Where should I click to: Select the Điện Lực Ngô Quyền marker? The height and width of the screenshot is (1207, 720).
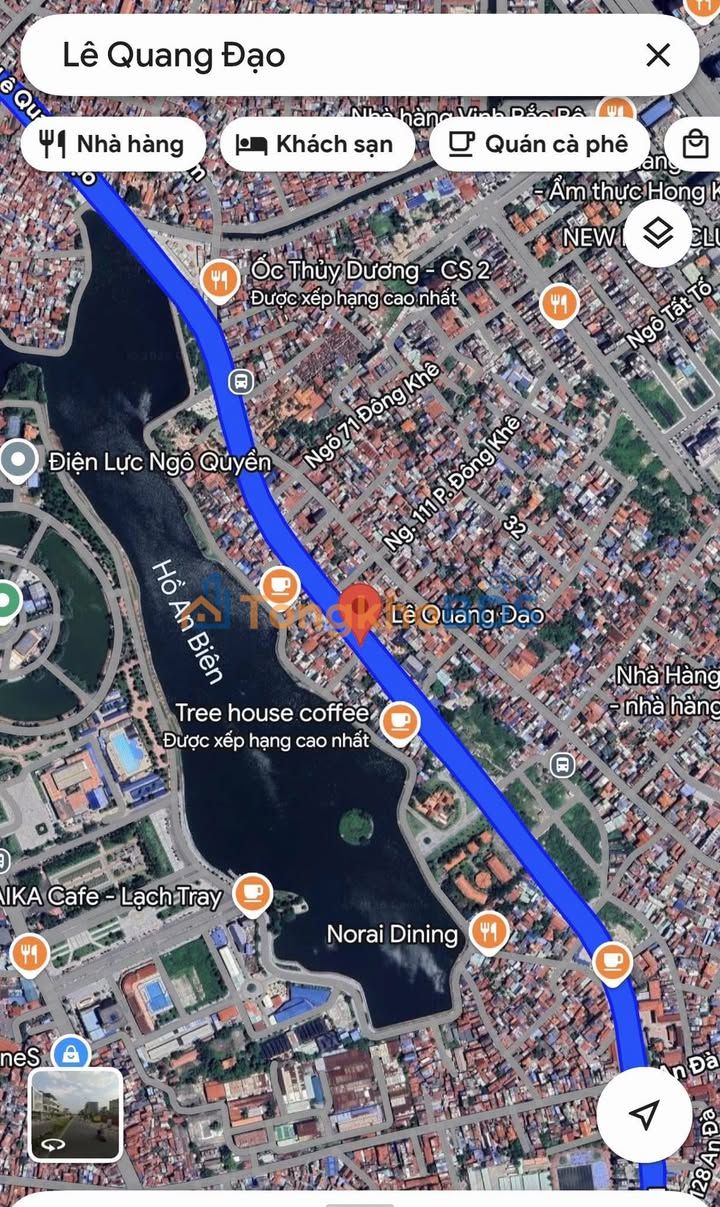pyautogui.click(x=17, y=462)
